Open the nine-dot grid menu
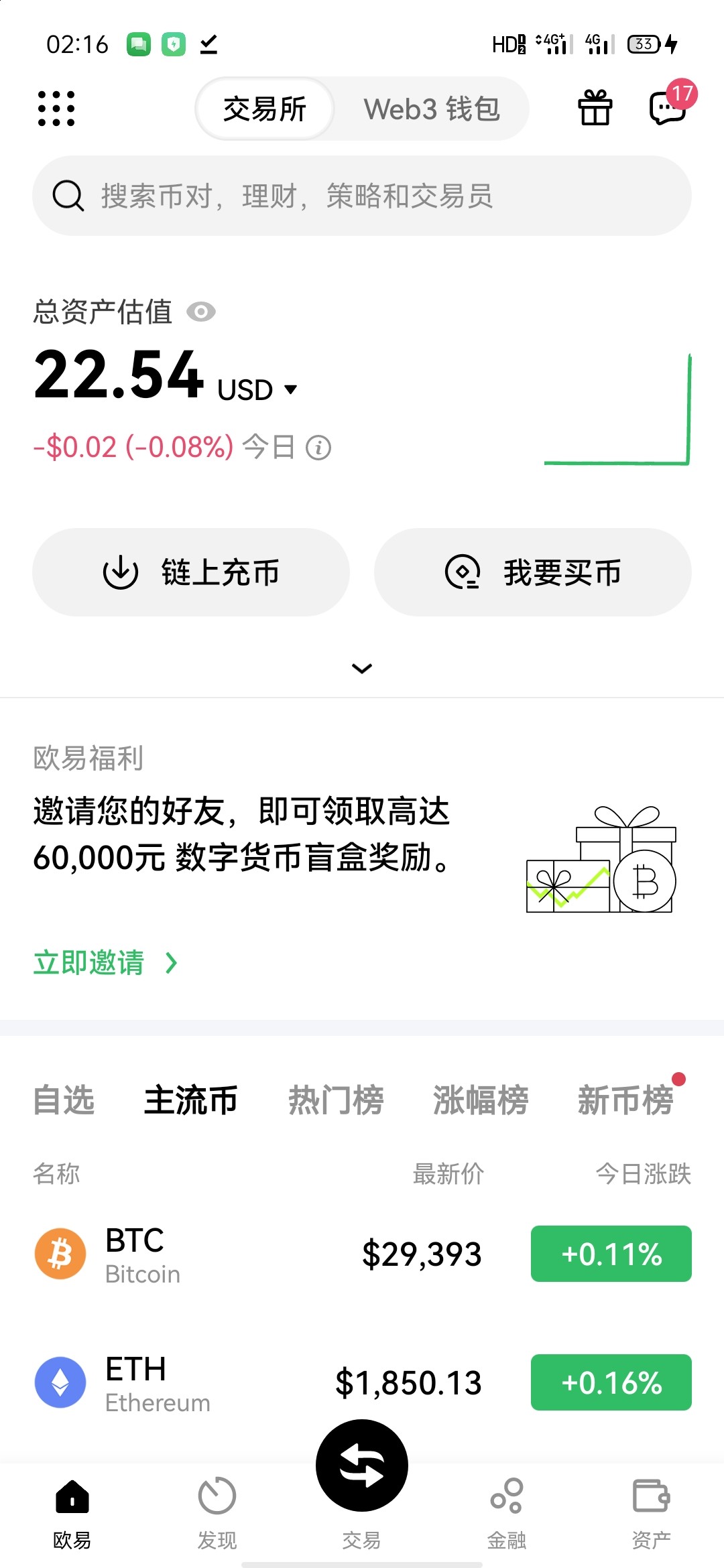724x1568 pixels. pyautogui.click(x=56, y=109)
